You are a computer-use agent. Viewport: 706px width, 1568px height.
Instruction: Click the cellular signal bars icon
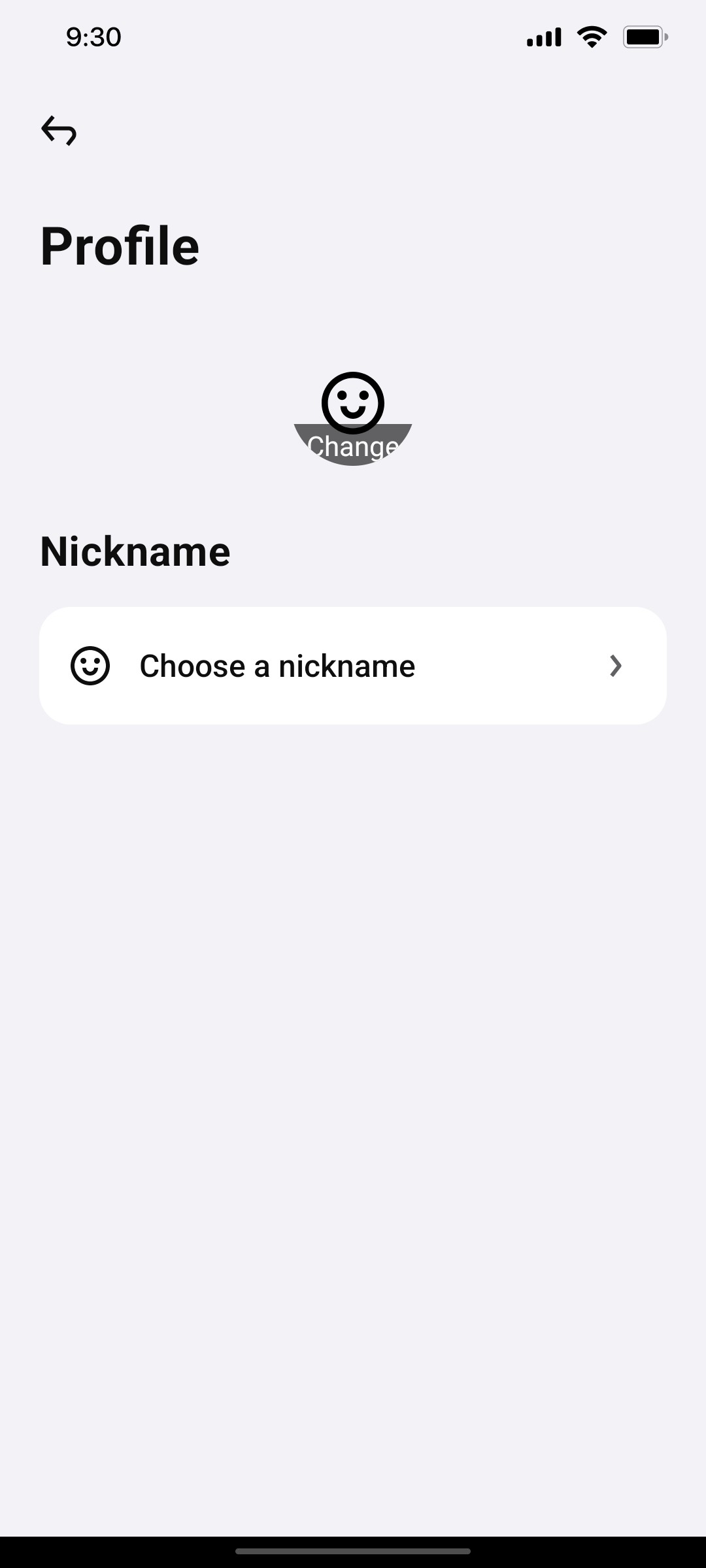(543, 37)
